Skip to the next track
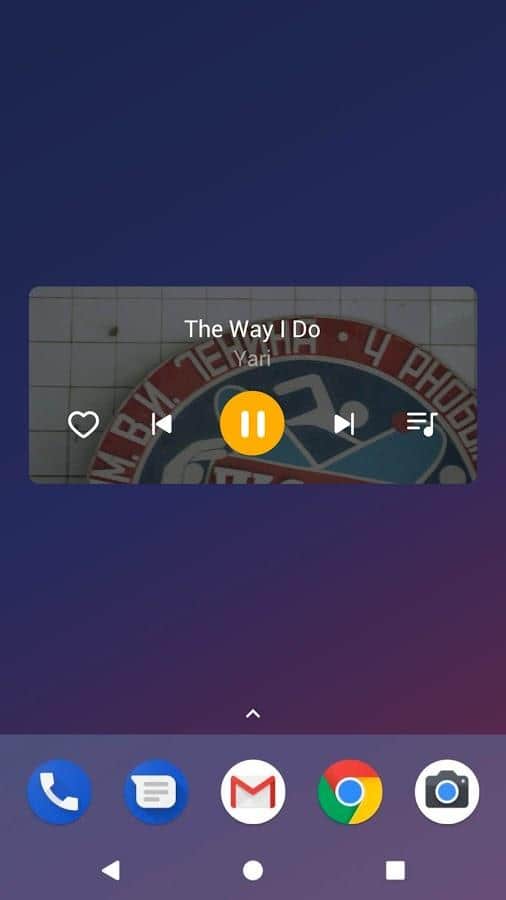506x900 pixels. 344,424
